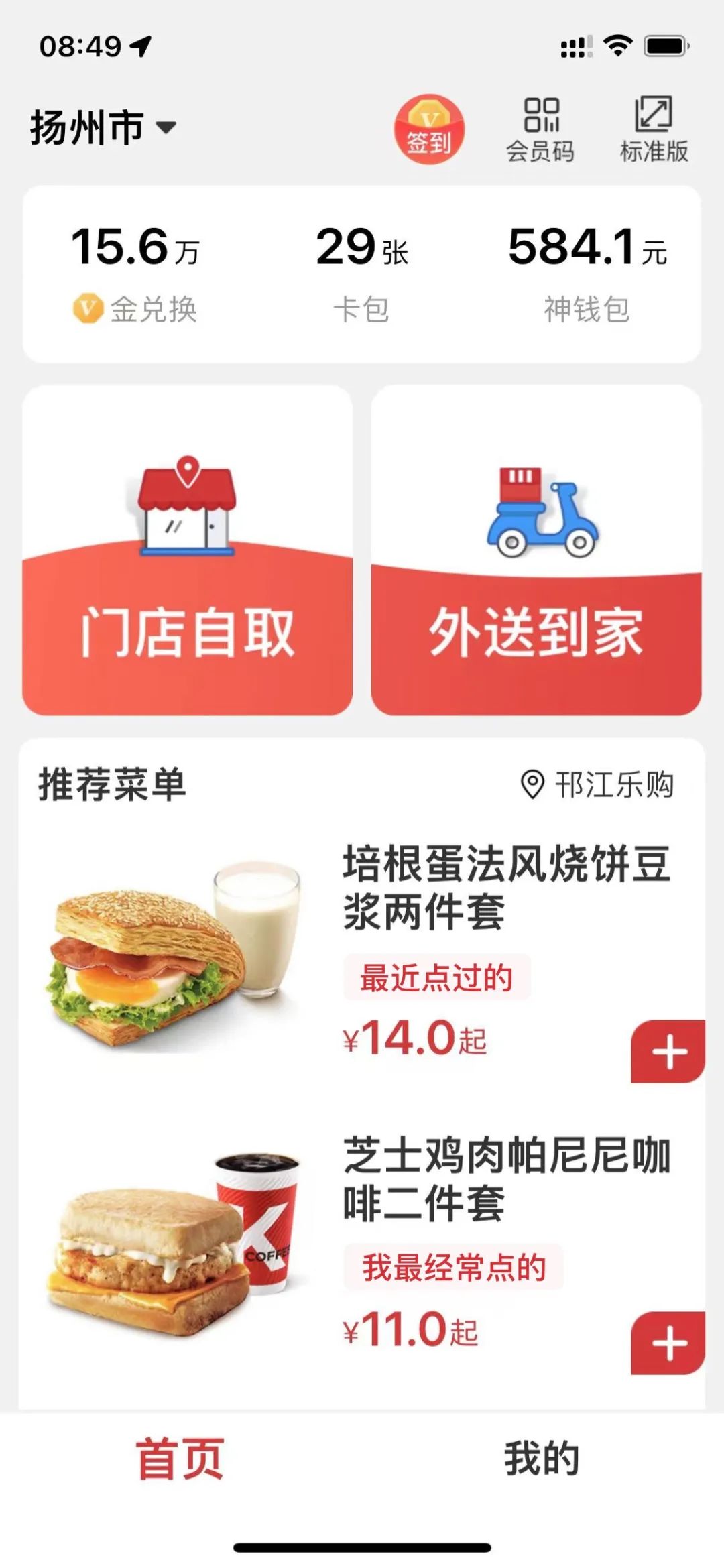Add 培根蛋法风烧饼豆浆两件套 to the order

pos(668,1051)
